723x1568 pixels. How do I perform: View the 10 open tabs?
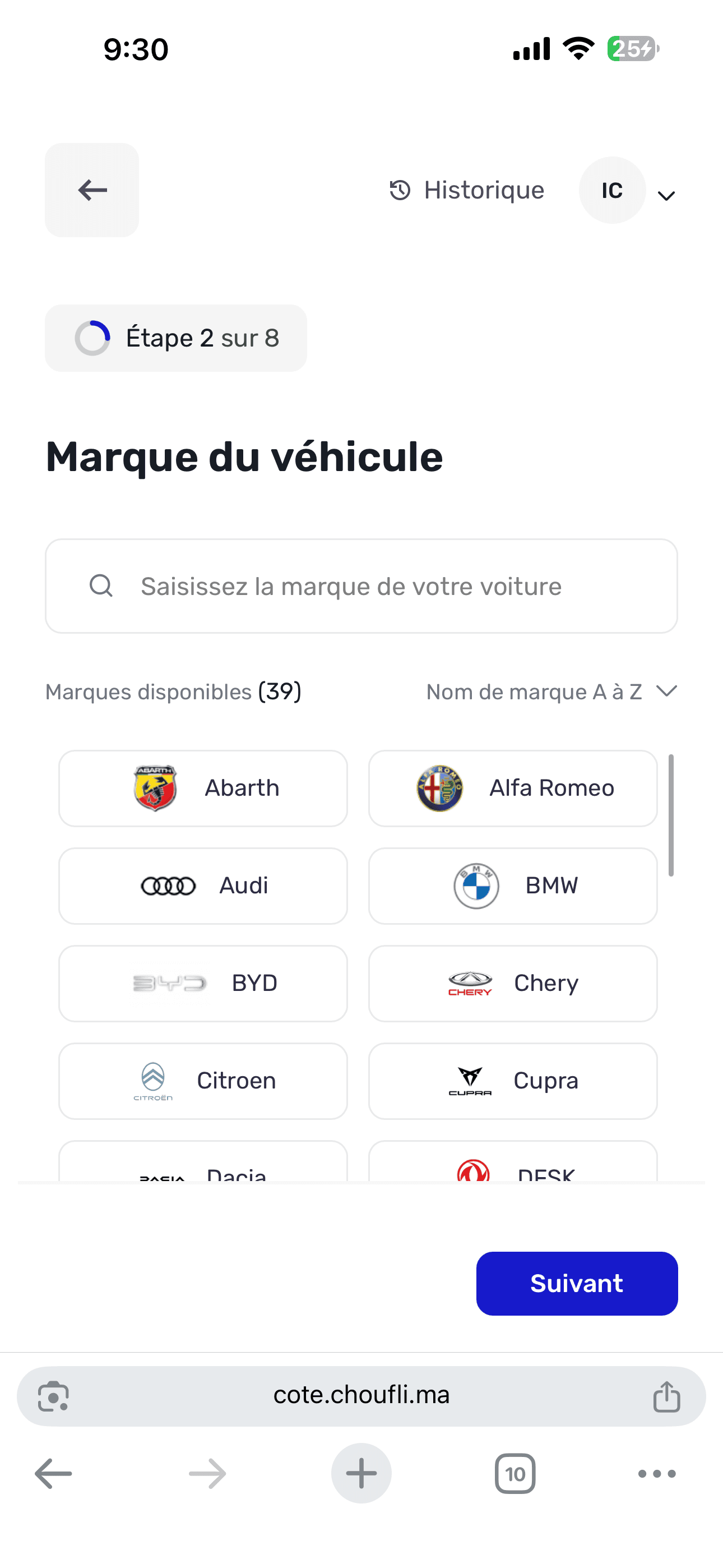[x=516, y=1474]
